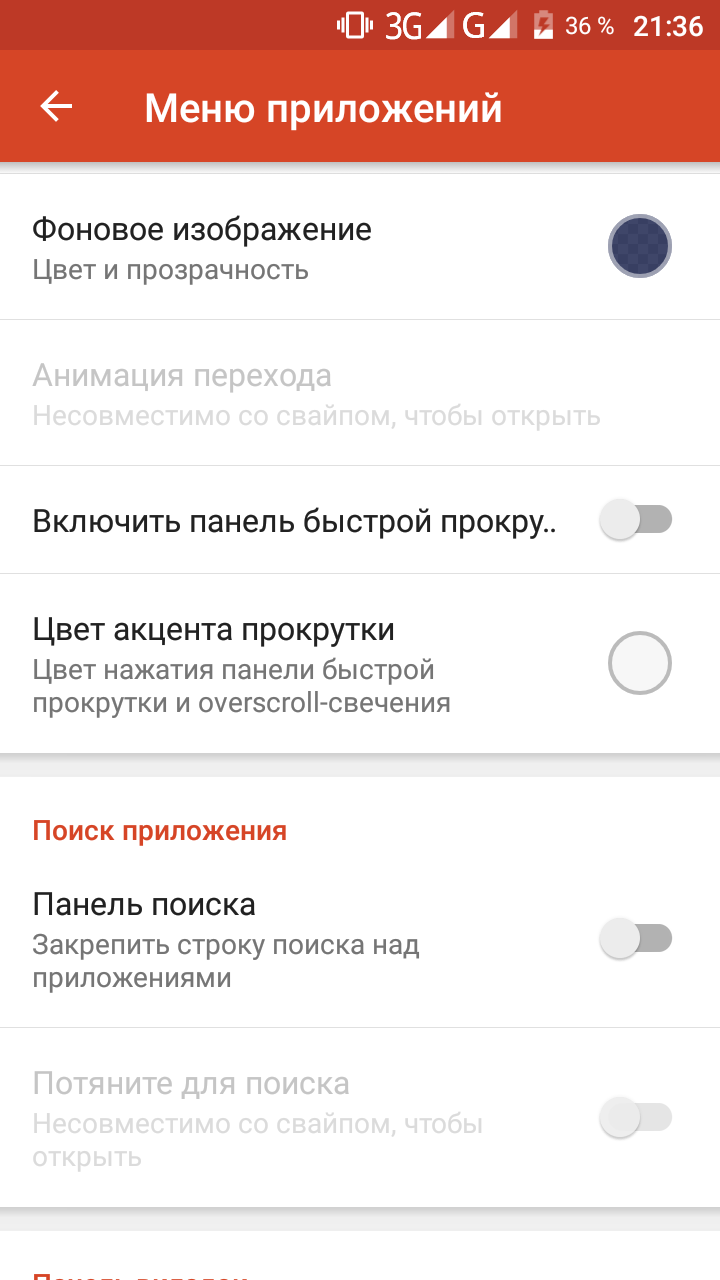This screenshot has height=1280, width=720.
Task: Open the Фоновое изображение color setting
Action: pyautogui.click(x=360, y=247)
